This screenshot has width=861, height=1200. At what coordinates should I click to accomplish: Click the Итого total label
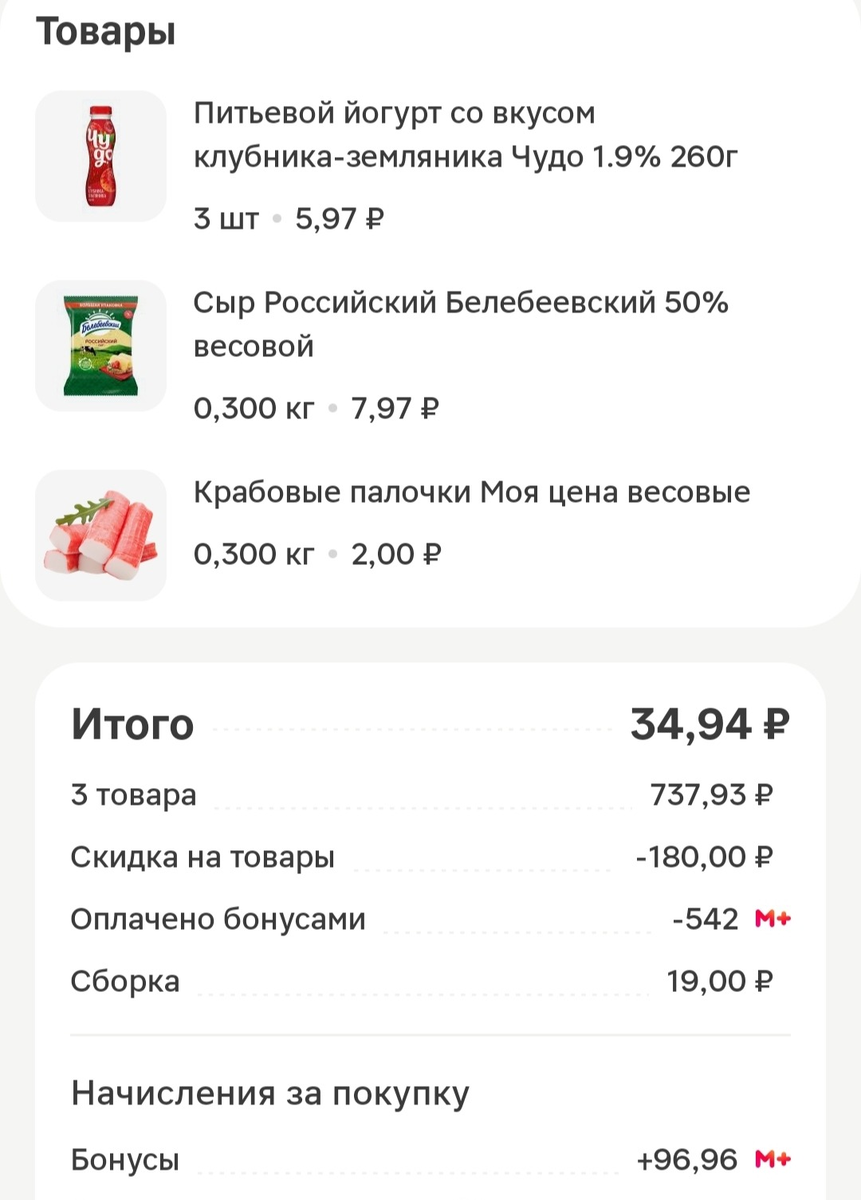[x=133, y=723]
